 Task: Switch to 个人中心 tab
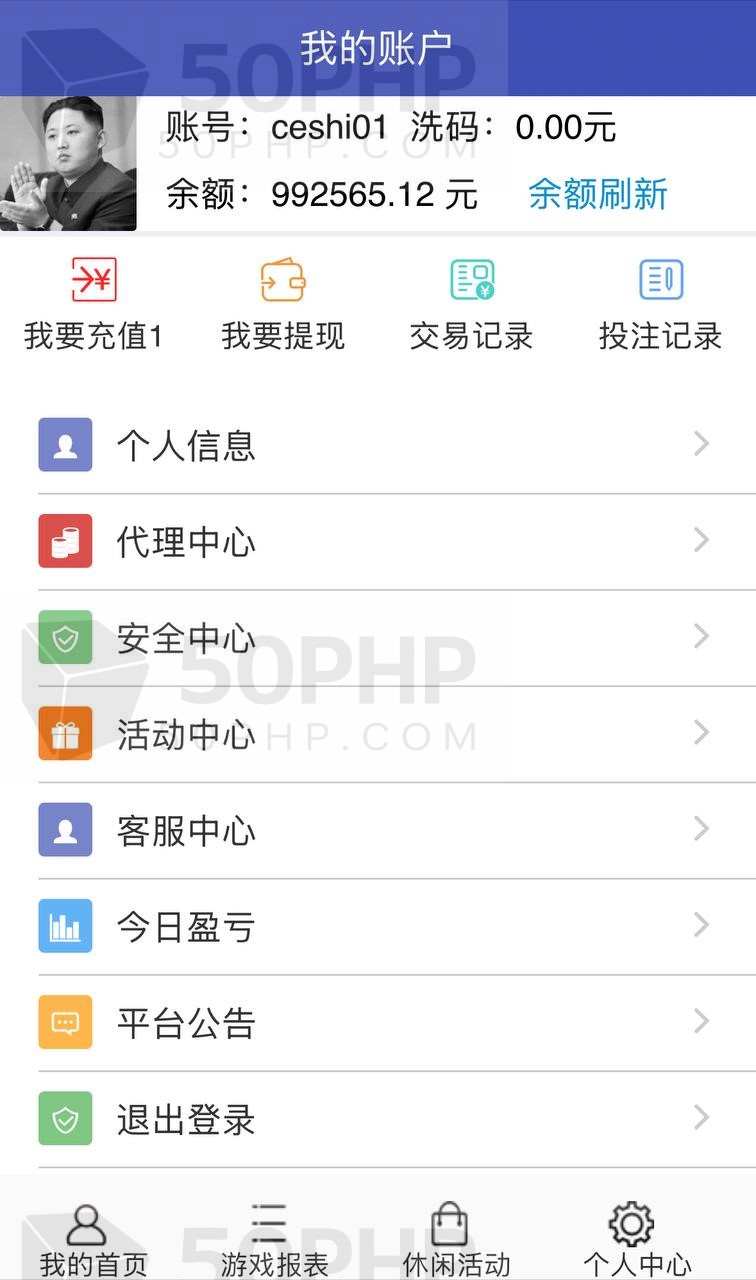point(636,1240)
